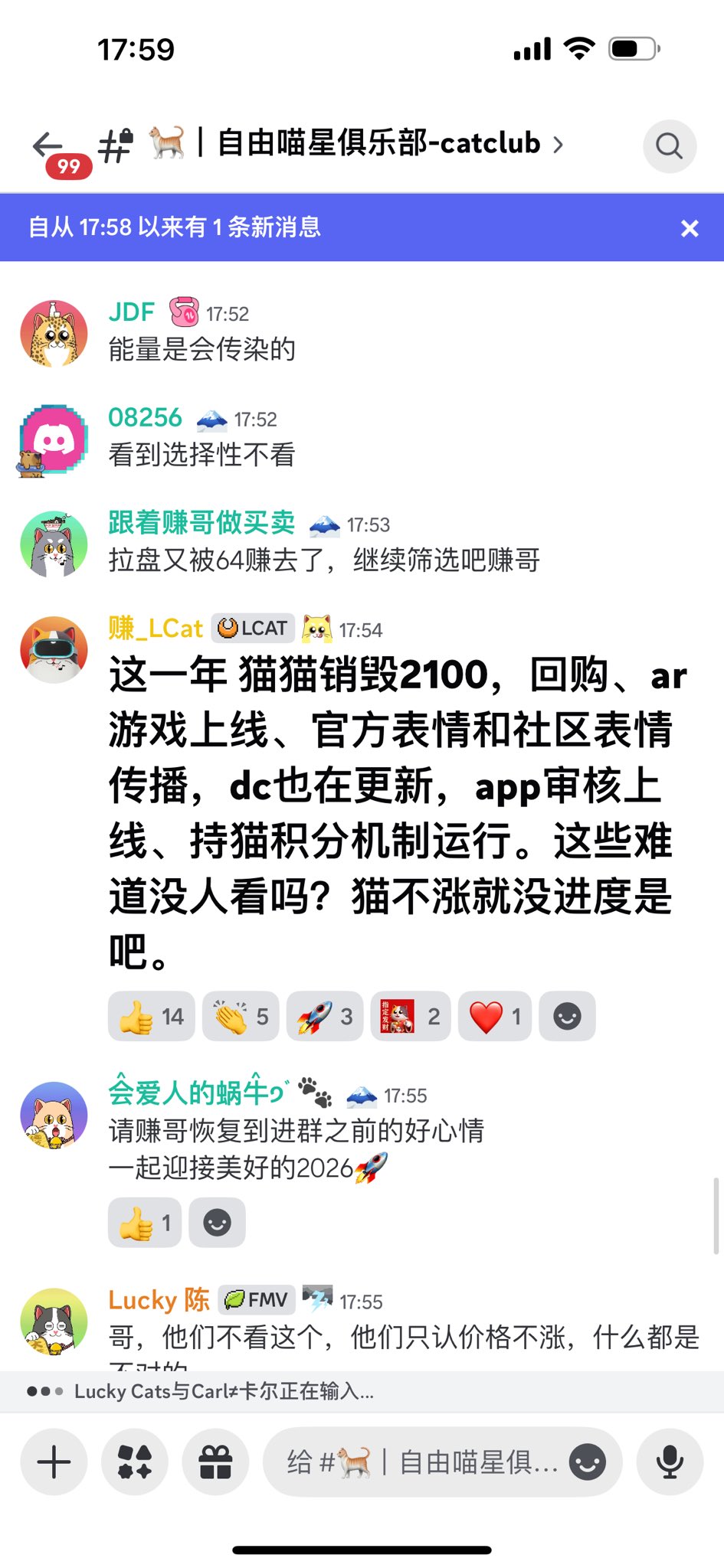Dismiss the new messages banner
The image size is (724, 1568).
(690, 228)
